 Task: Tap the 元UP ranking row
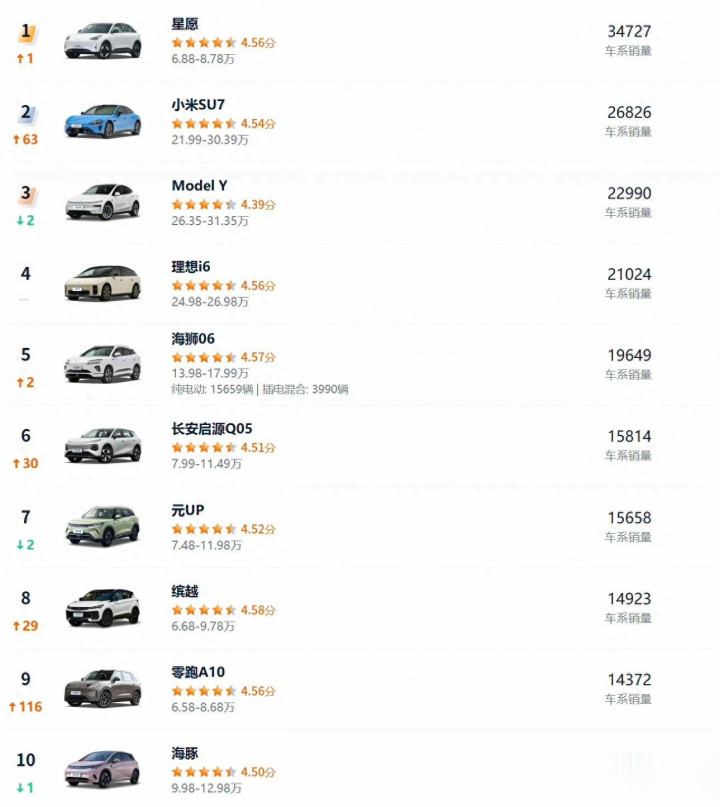(x=360, y=527)
